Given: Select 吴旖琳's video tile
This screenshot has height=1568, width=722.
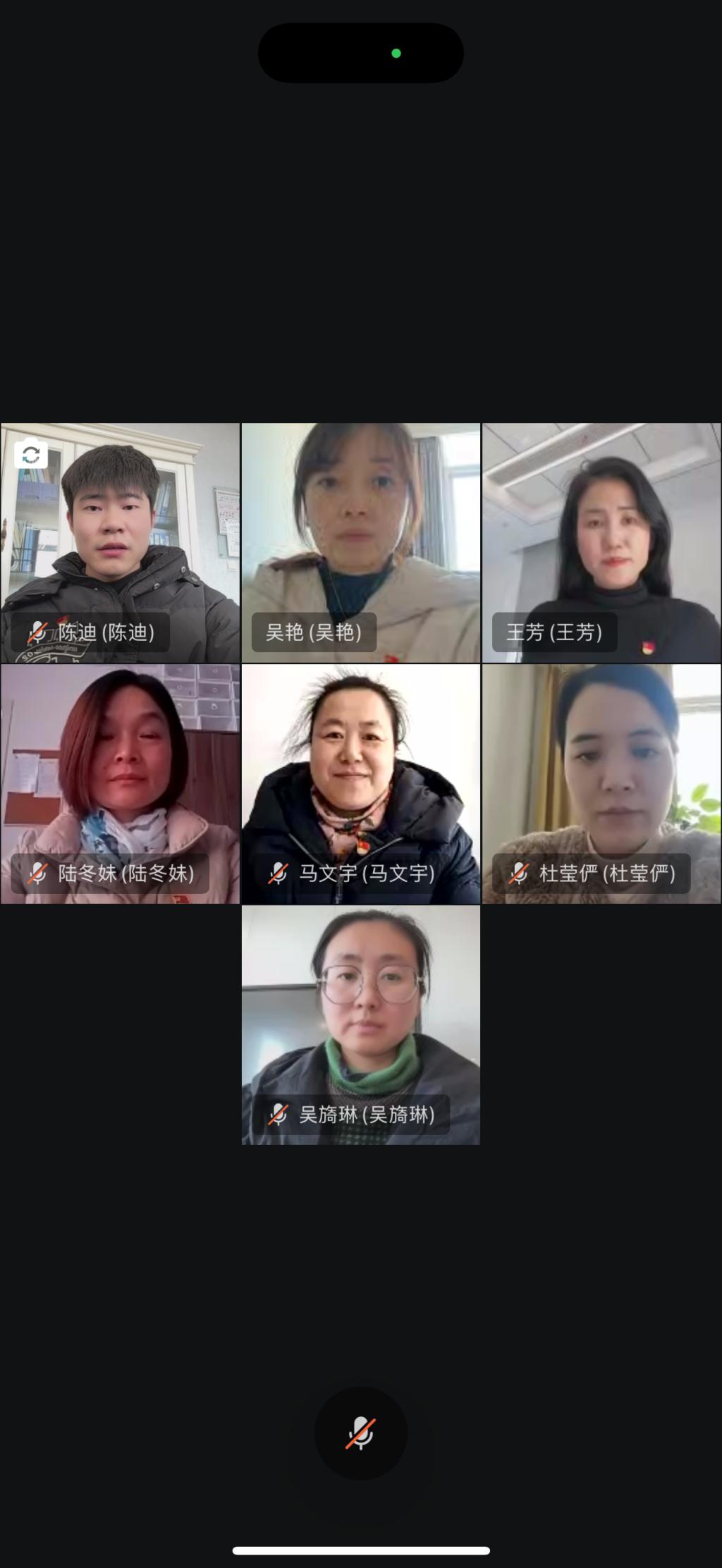Looking at the screenshot, I should point(360,1024).
